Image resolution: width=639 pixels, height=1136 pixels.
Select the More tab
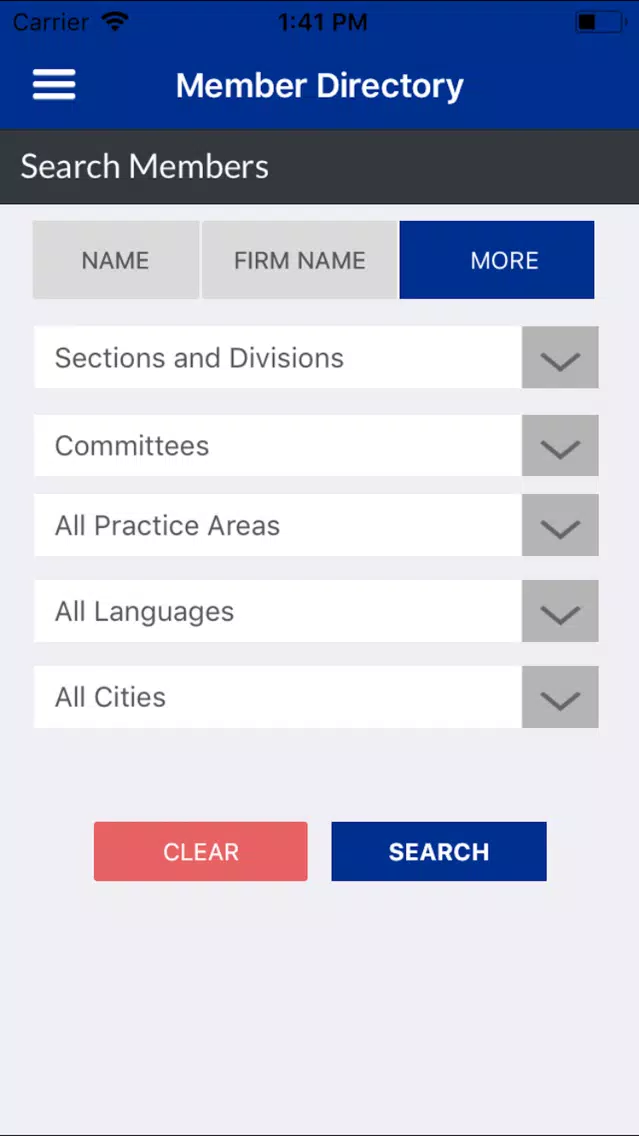click(497, 260)
